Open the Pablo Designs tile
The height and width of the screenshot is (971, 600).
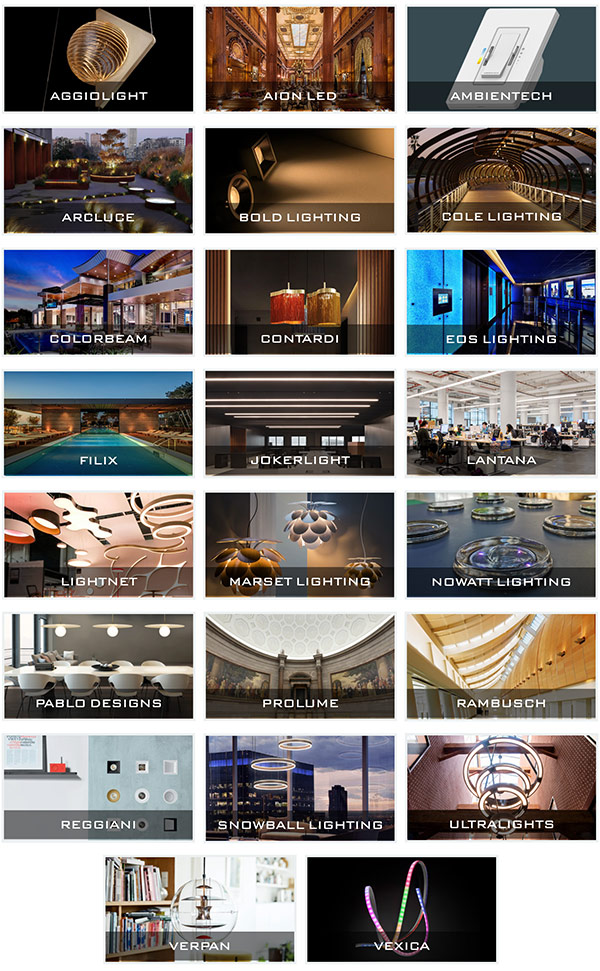pos(98,666)
